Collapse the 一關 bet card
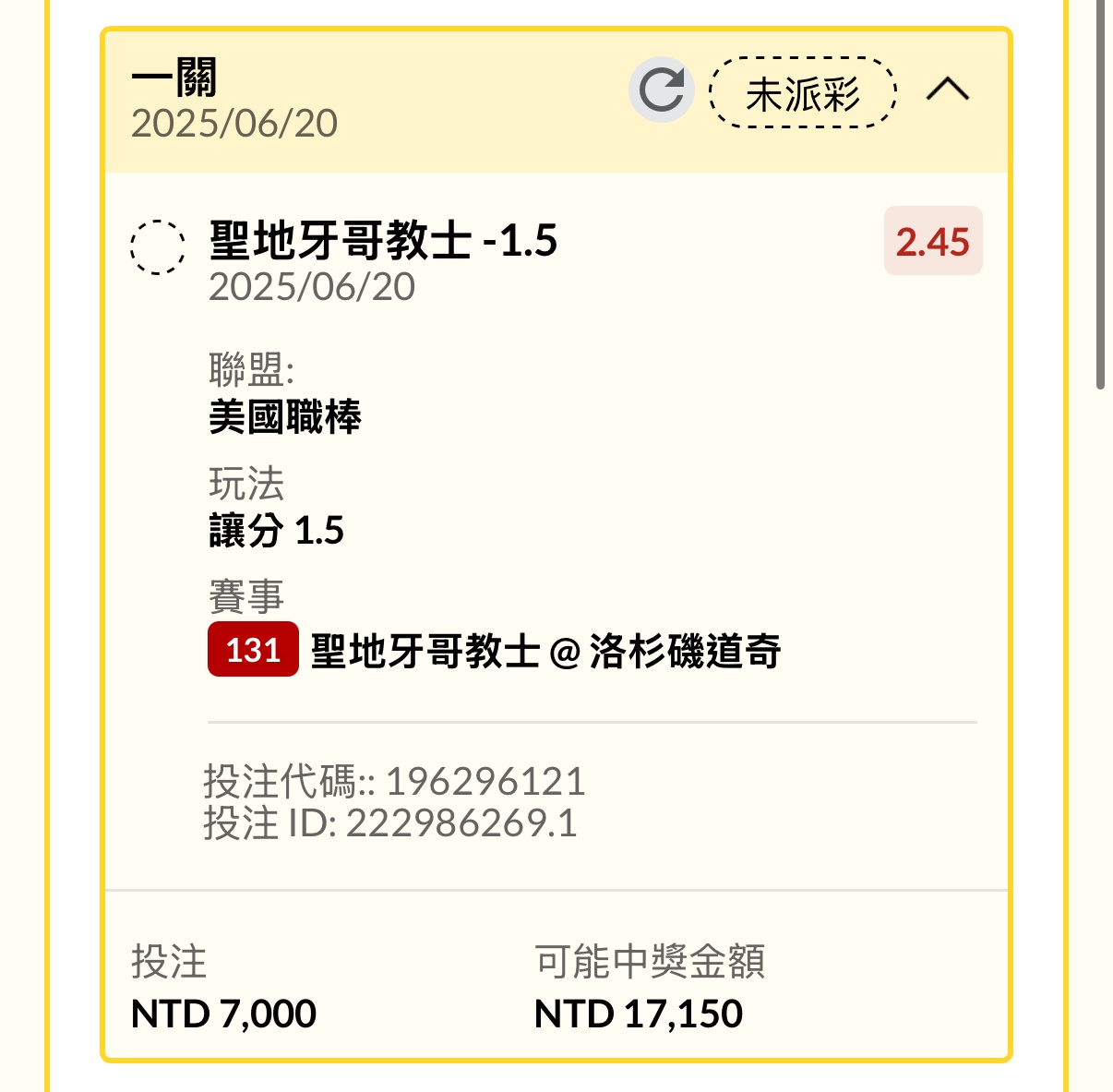This screenshot has width=1113, height=1092. coord(948,90)
